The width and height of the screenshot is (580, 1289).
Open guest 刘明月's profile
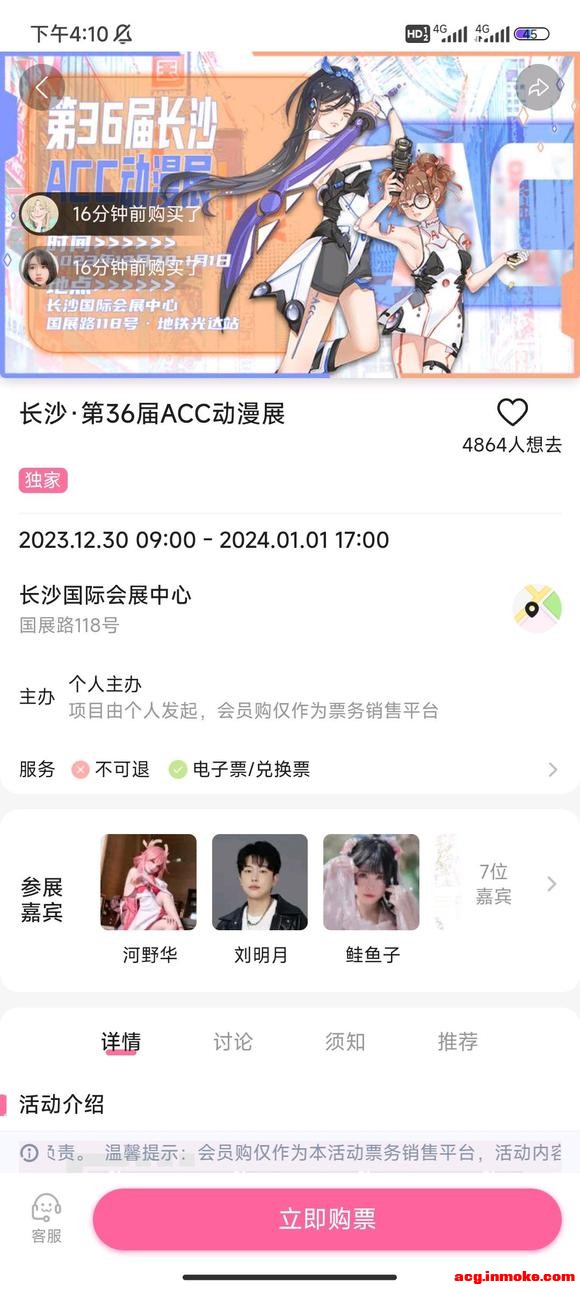pos(260,899)
